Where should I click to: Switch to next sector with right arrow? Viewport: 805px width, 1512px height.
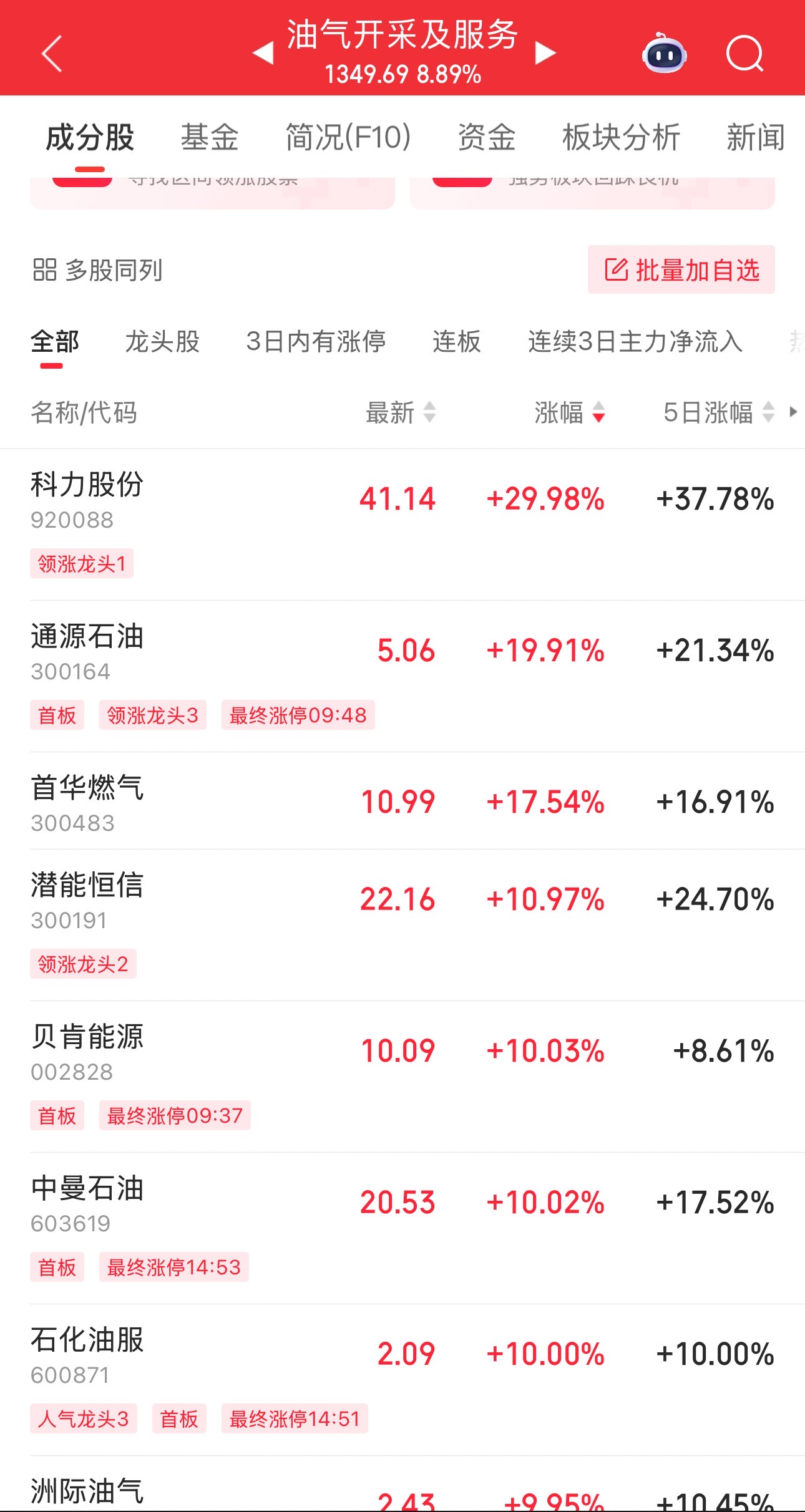pyautogui.click(x=544, y=52)
